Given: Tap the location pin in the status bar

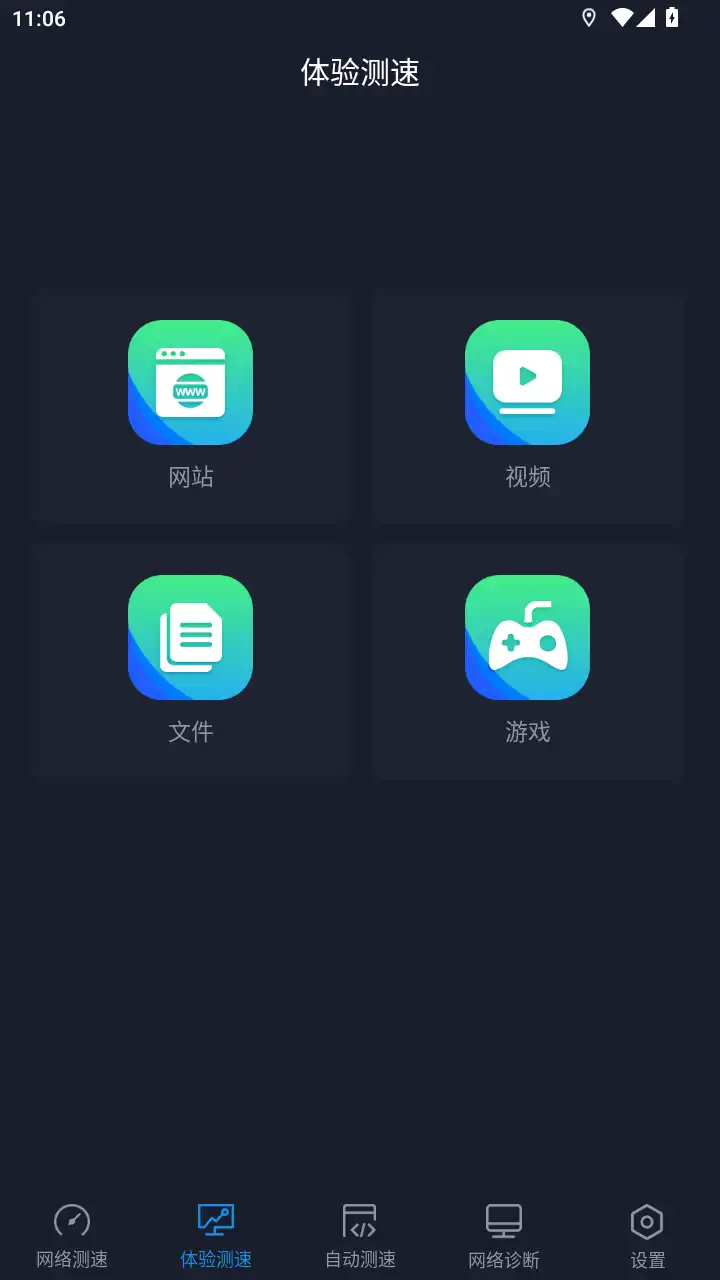Looking at the screenshot, I should (x=588, y=17).
